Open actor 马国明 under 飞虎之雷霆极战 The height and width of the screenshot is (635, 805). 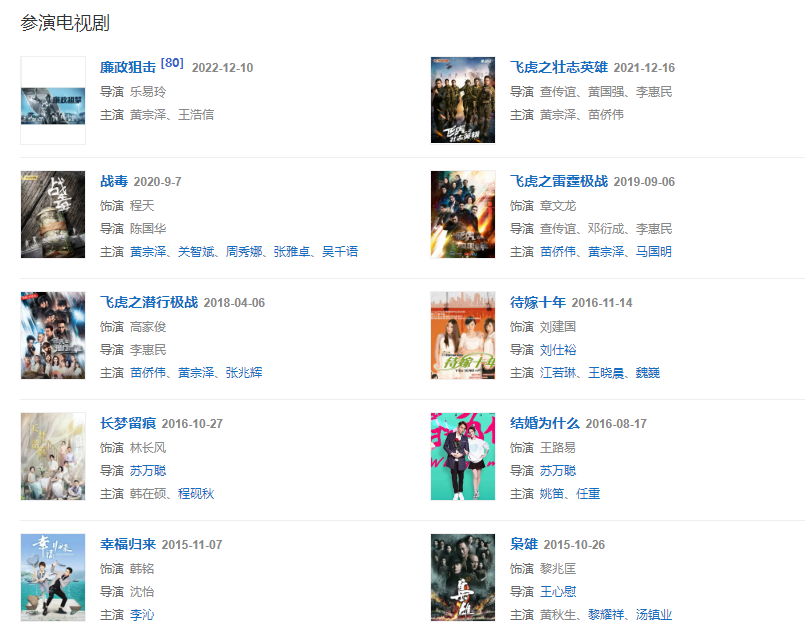pyautogui.click(x=654, y=252)
